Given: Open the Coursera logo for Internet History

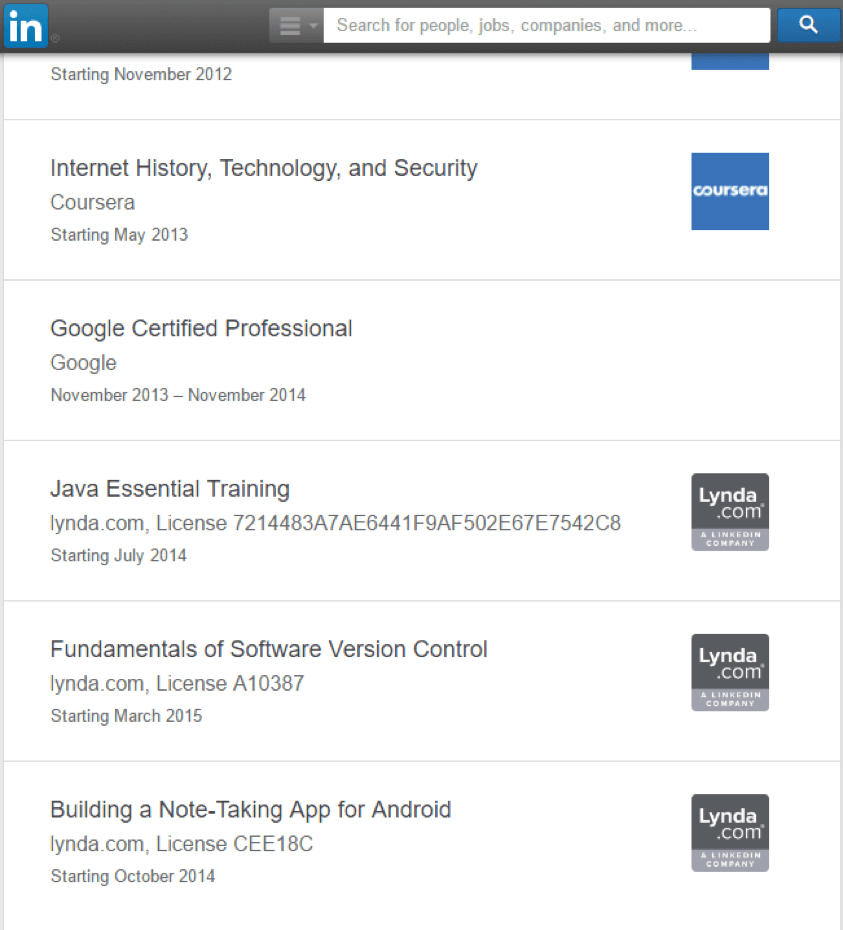Looking at the screenshot, I should (729, 191).
